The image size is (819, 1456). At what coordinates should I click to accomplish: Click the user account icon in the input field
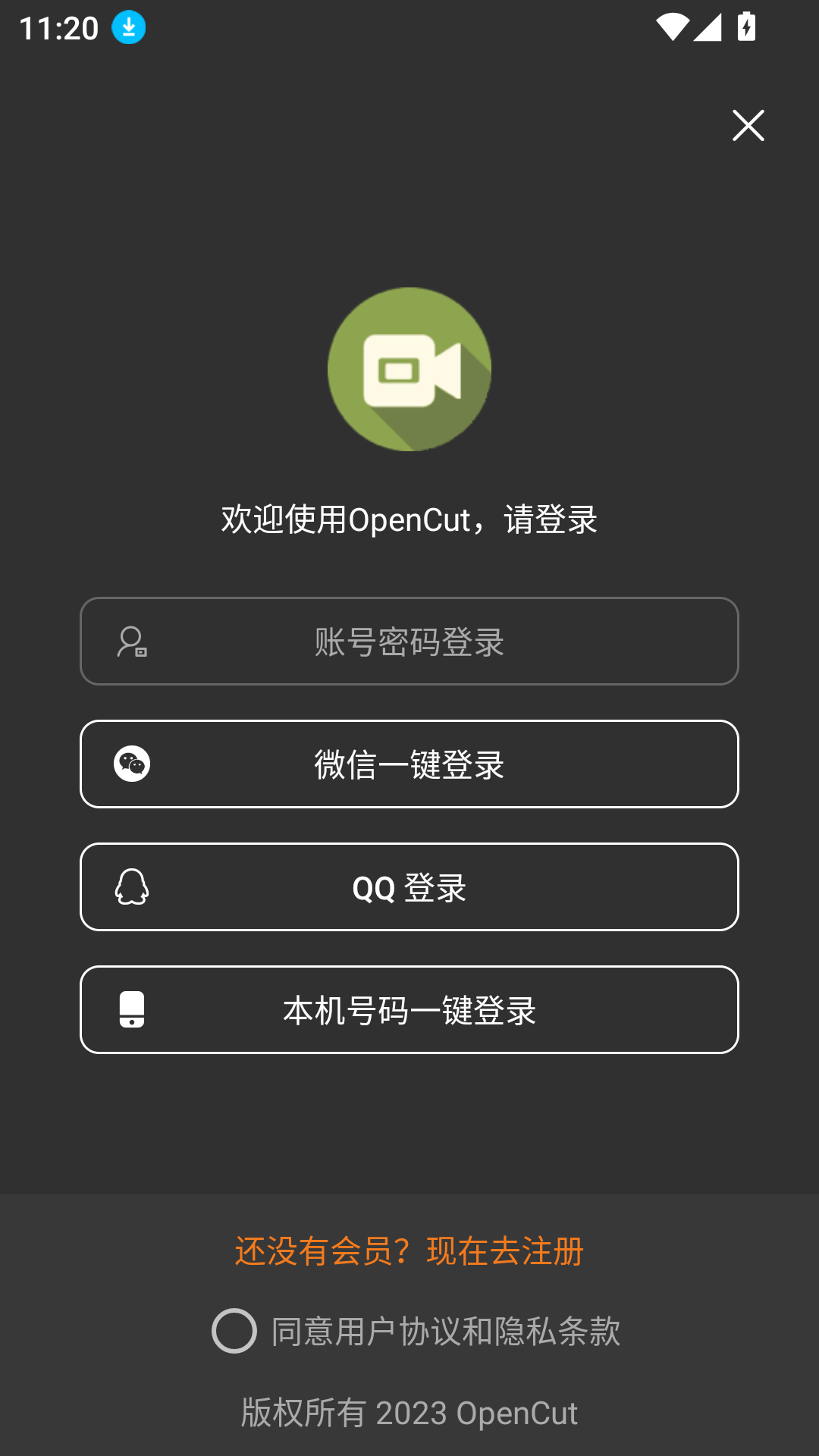[x=133, y=641]
